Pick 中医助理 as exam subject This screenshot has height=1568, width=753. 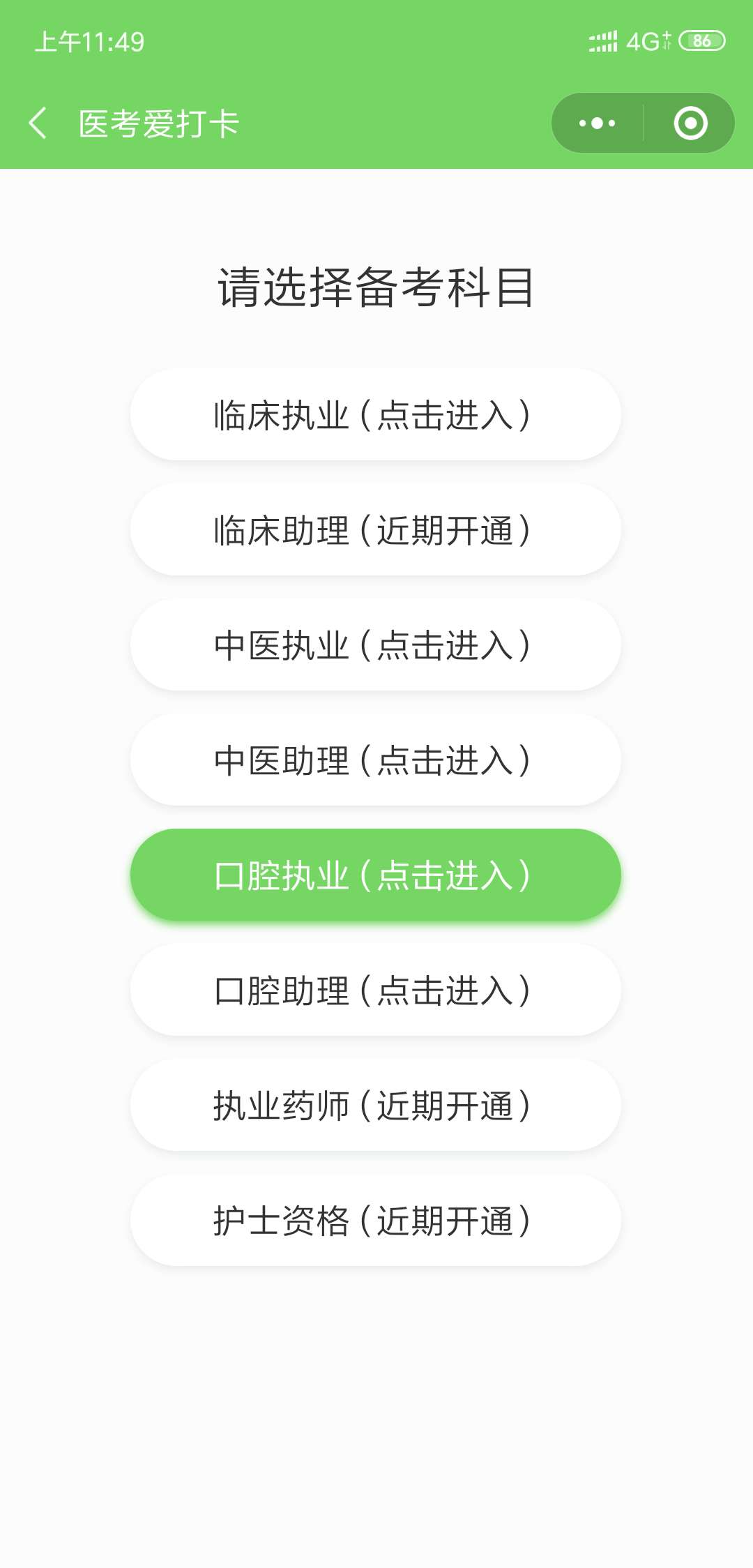pos(375,760)
